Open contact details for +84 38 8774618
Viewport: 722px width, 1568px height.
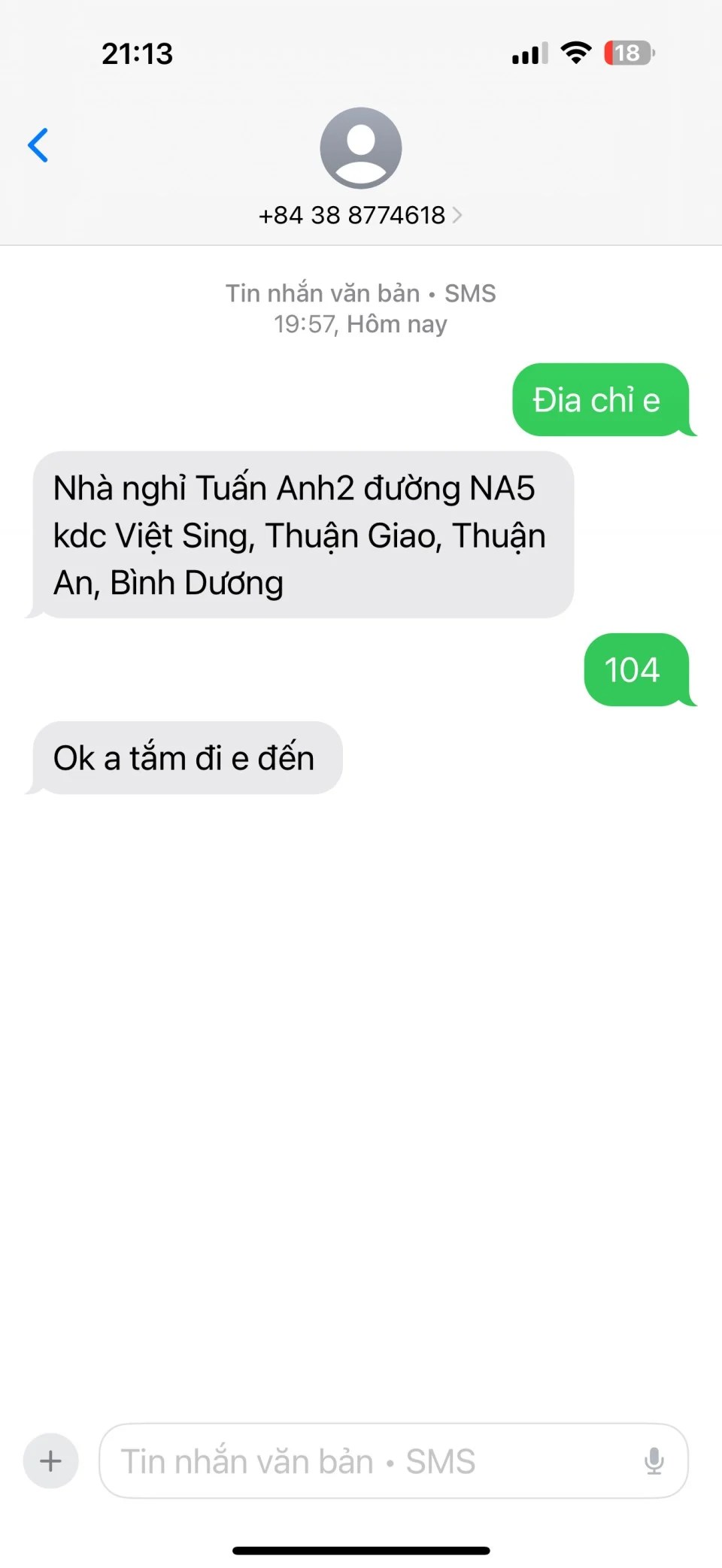point(360,215)
